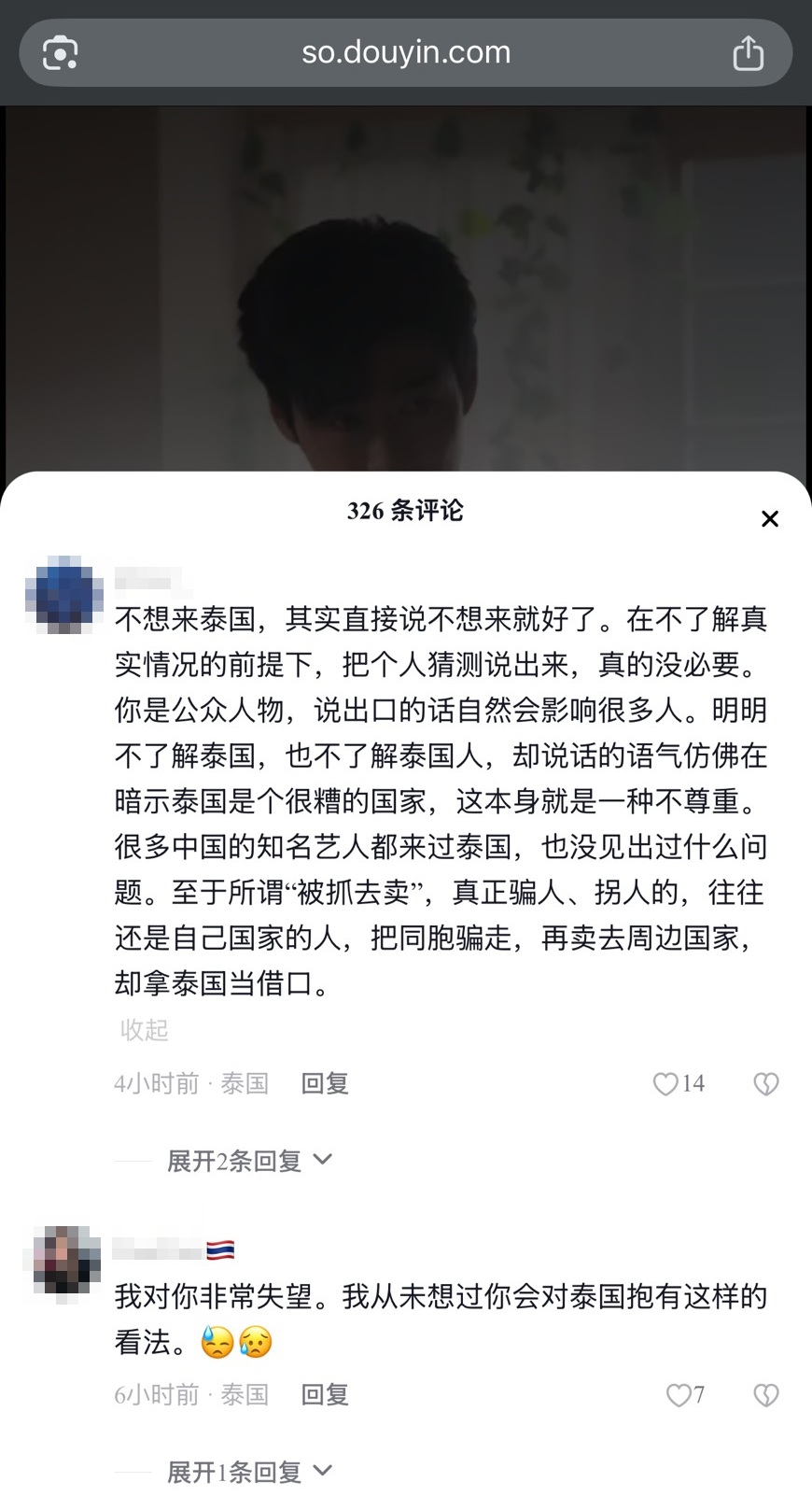Open the camera search icon in address bar
The width and height of the screenshot is (812, 1510).
pyautogui.click(x=61, y=53)
